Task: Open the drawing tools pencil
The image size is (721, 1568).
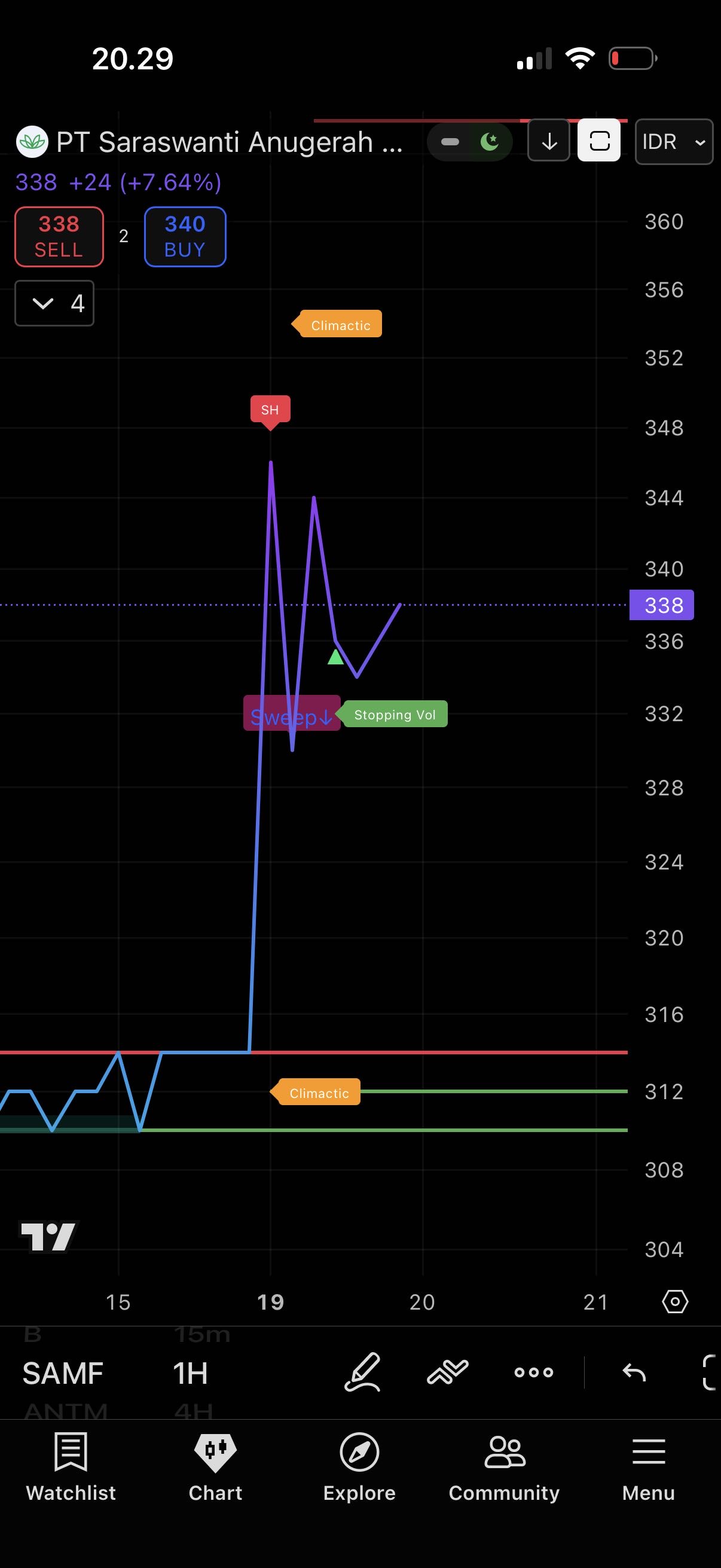Action: pyautogui.click(x=363, y=1372)
